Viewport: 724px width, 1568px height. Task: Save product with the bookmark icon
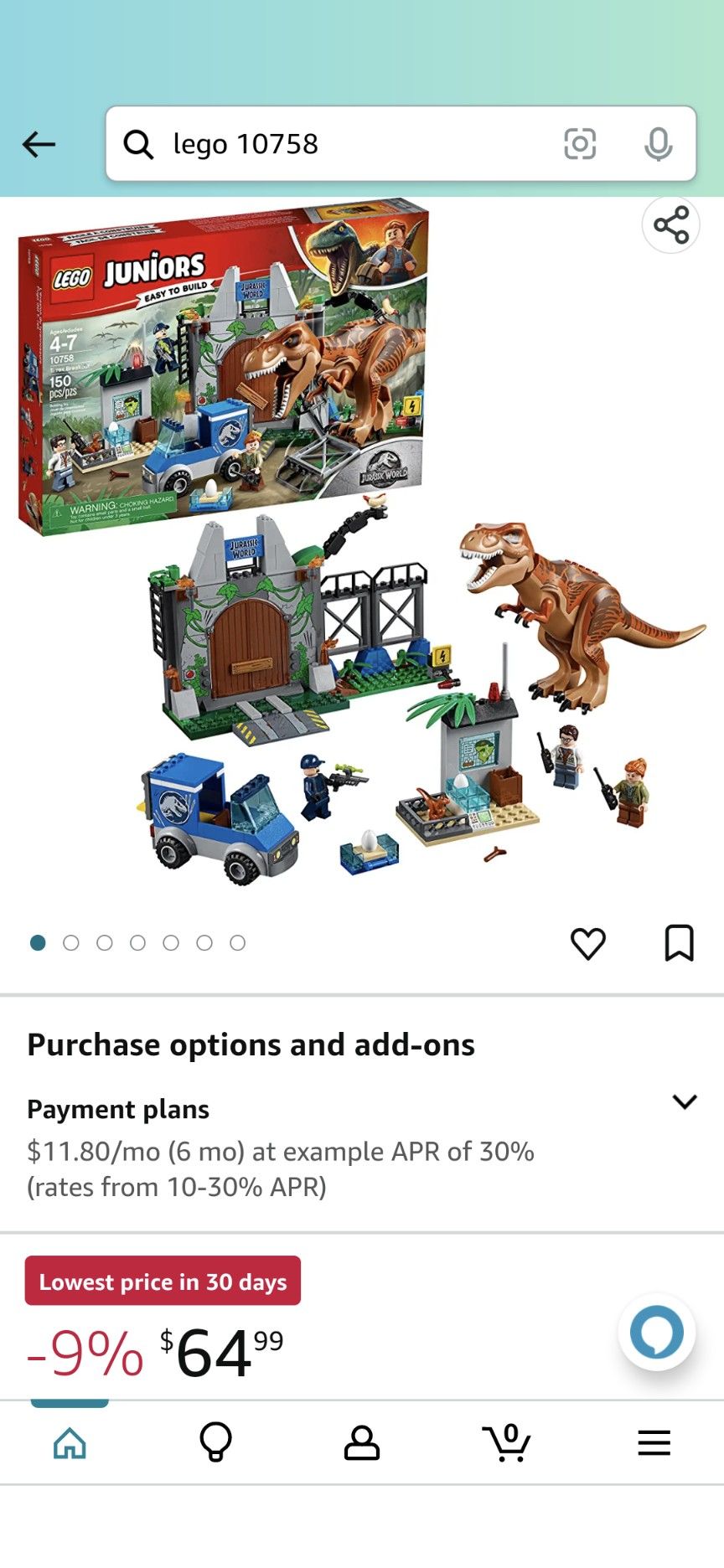[x=679, y=943]
